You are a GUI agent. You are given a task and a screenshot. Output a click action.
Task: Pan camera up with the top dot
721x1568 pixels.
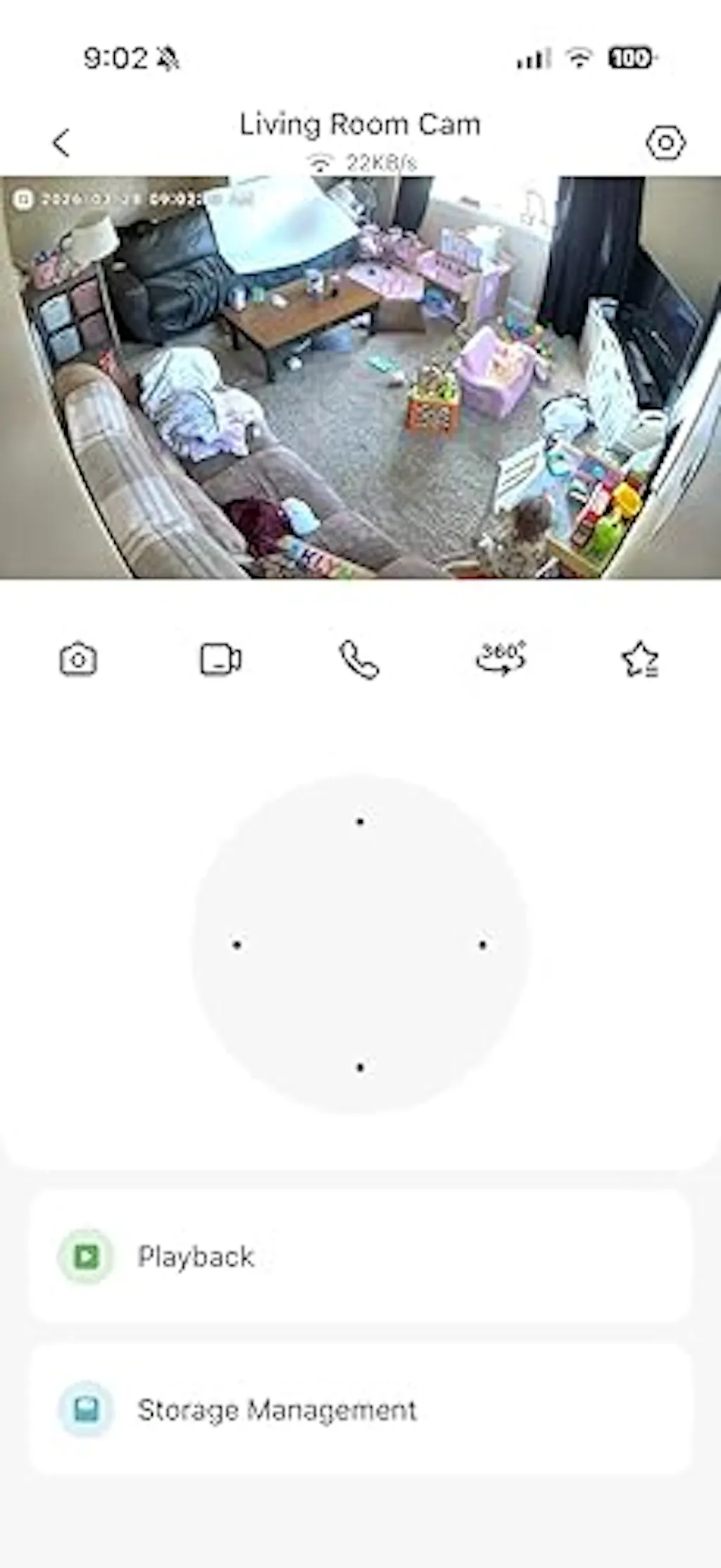pos(360,821)
